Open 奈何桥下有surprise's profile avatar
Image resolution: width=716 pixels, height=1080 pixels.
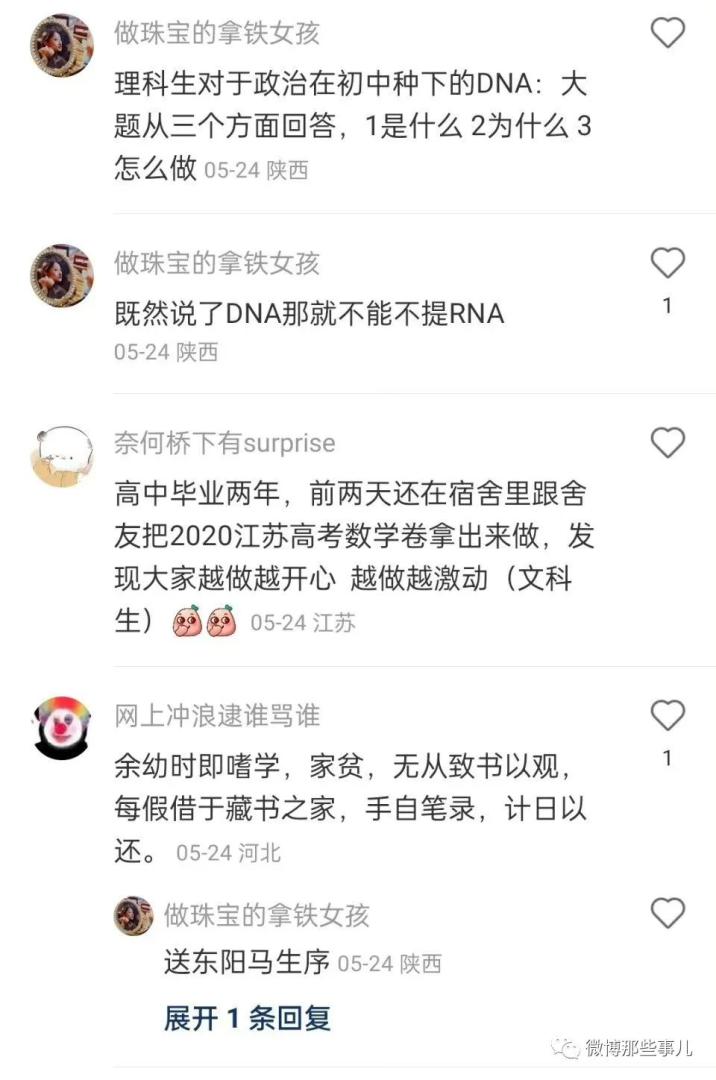[61, 455]
